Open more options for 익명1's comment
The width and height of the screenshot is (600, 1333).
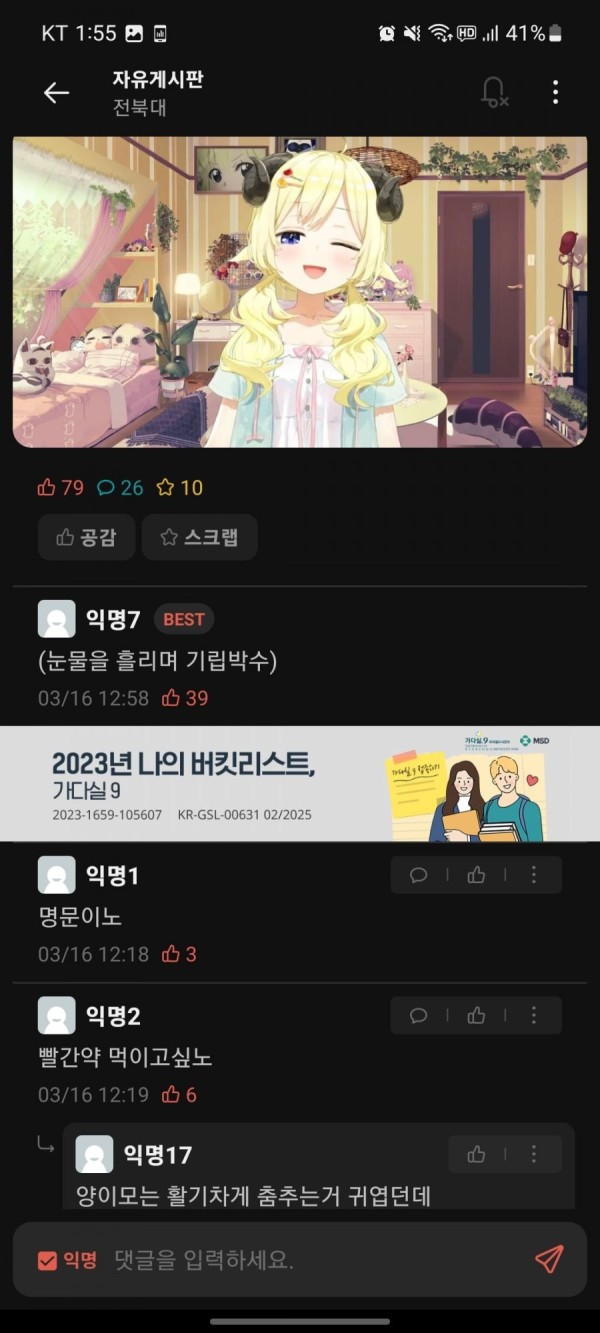click(534, 875)
